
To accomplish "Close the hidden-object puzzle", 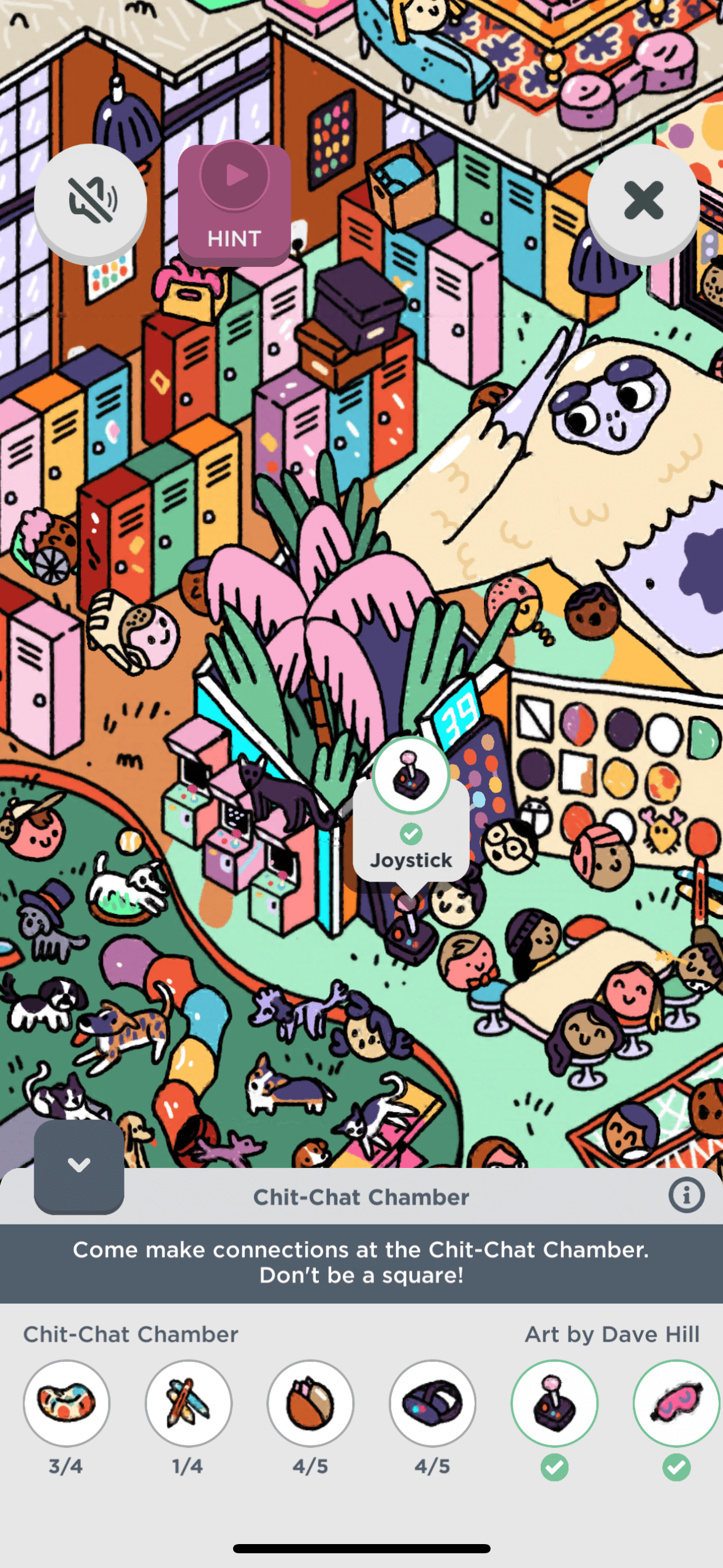I will (643, 200).
